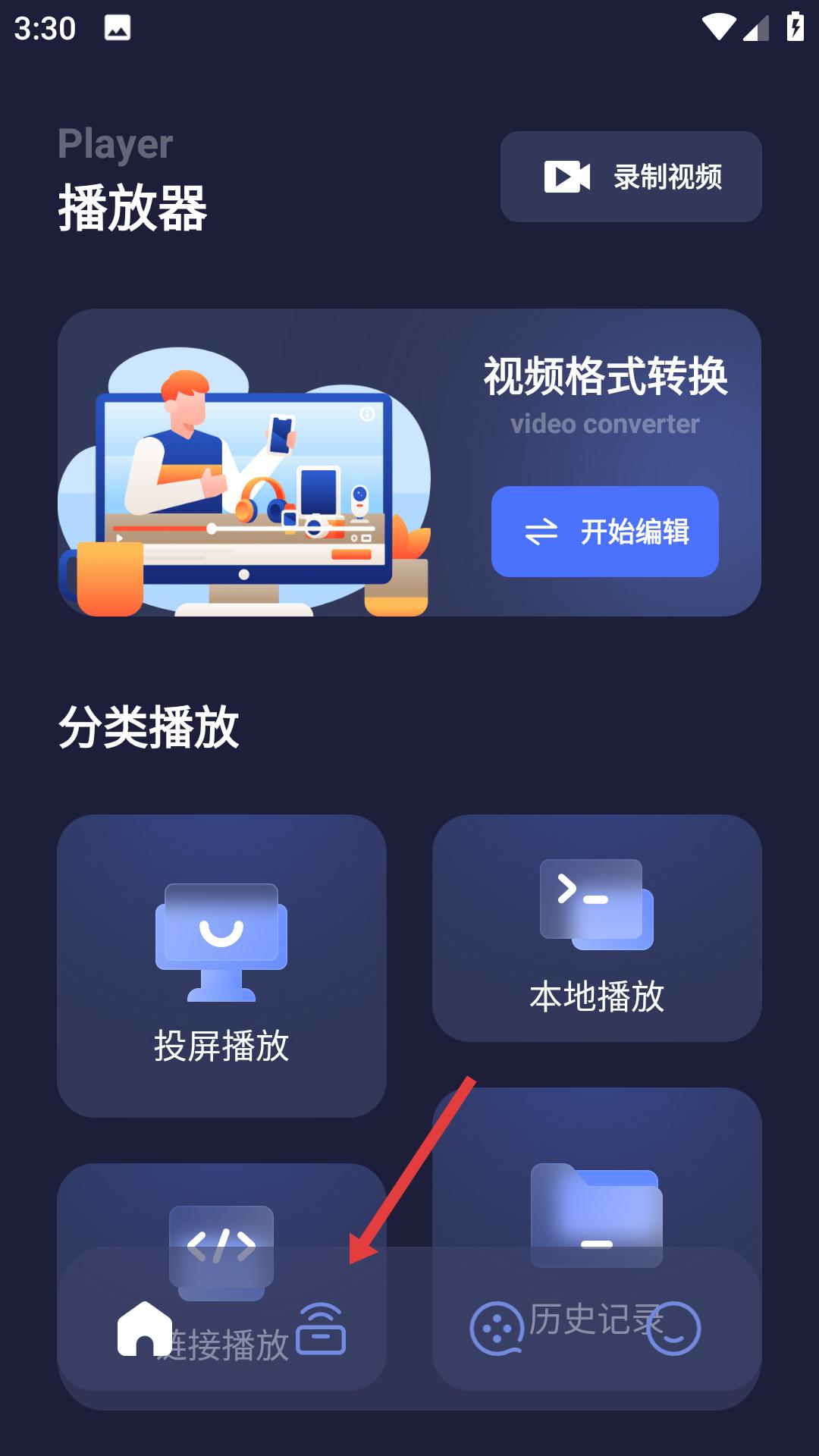Switch to the cast/wireless tab in bottom bar
The width and height of the screenshot is (819, 1456).
[x=321, y=1329]
